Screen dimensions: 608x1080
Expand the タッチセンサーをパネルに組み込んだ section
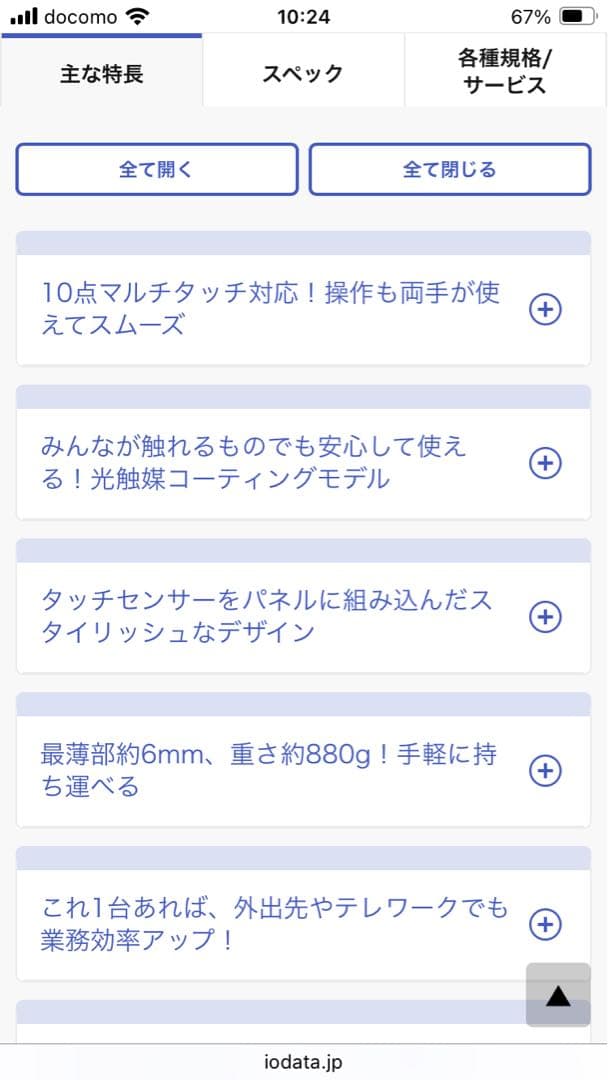tap(544, 617)
